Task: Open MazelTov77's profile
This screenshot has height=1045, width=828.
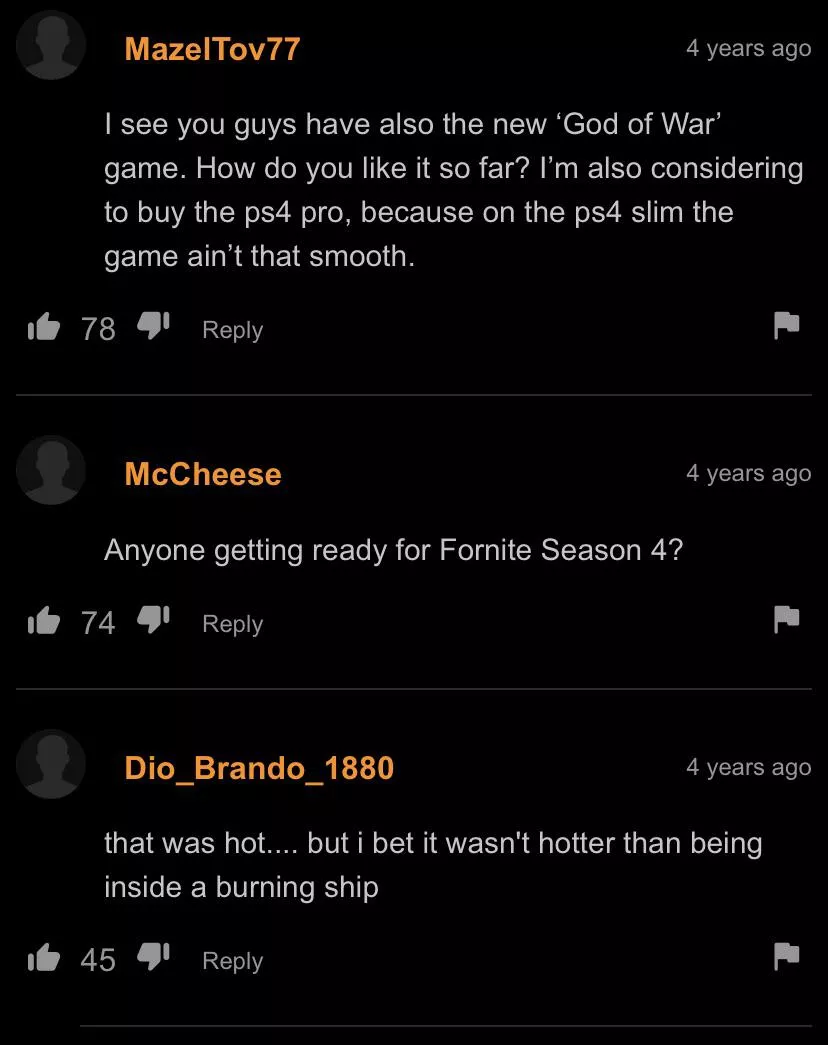Action: [x=212, y=48]
